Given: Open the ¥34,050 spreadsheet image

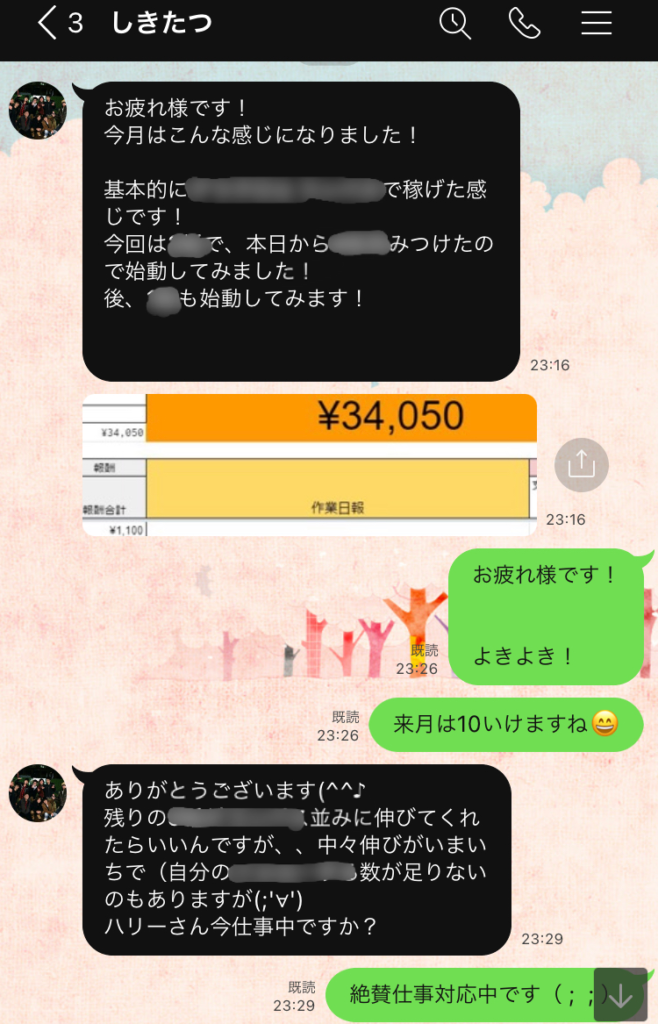Looking at the screenshot, I should [309, 464].
